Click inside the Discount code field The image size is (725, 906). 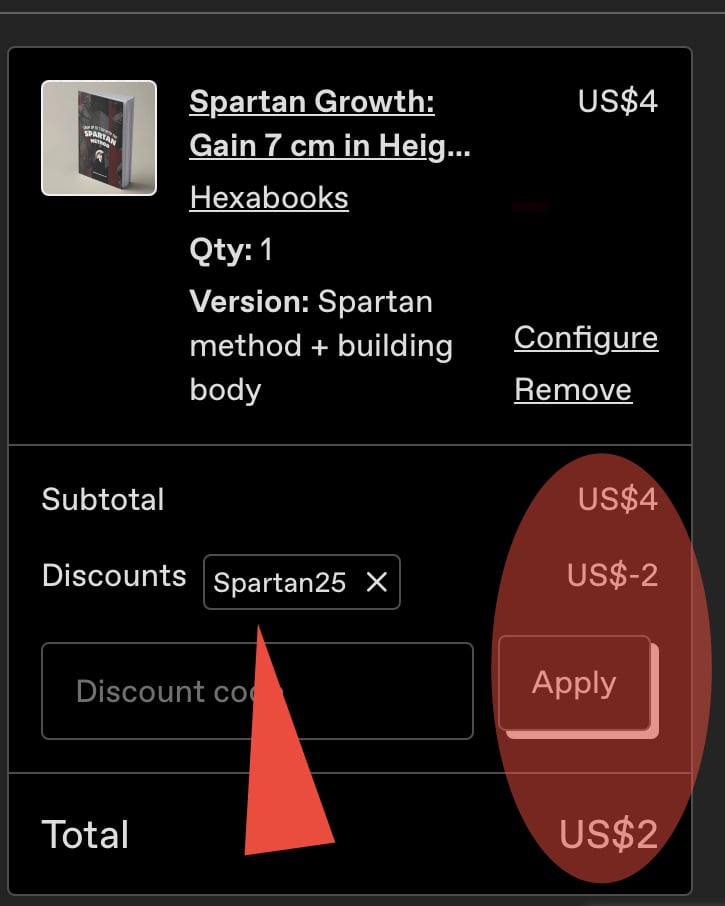[x=255, y=690]
